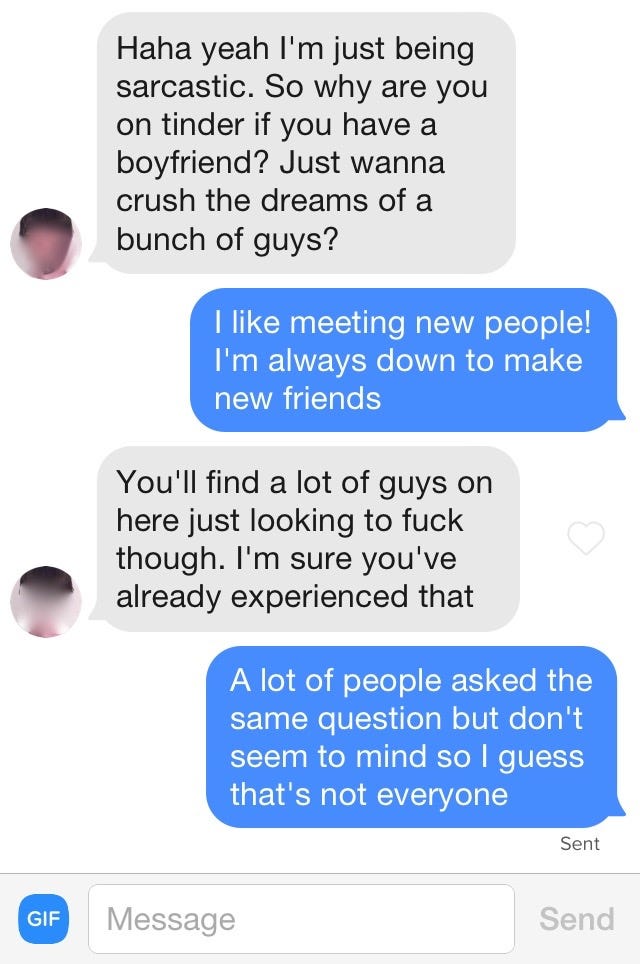Focus the Message text field

[300, 919]
